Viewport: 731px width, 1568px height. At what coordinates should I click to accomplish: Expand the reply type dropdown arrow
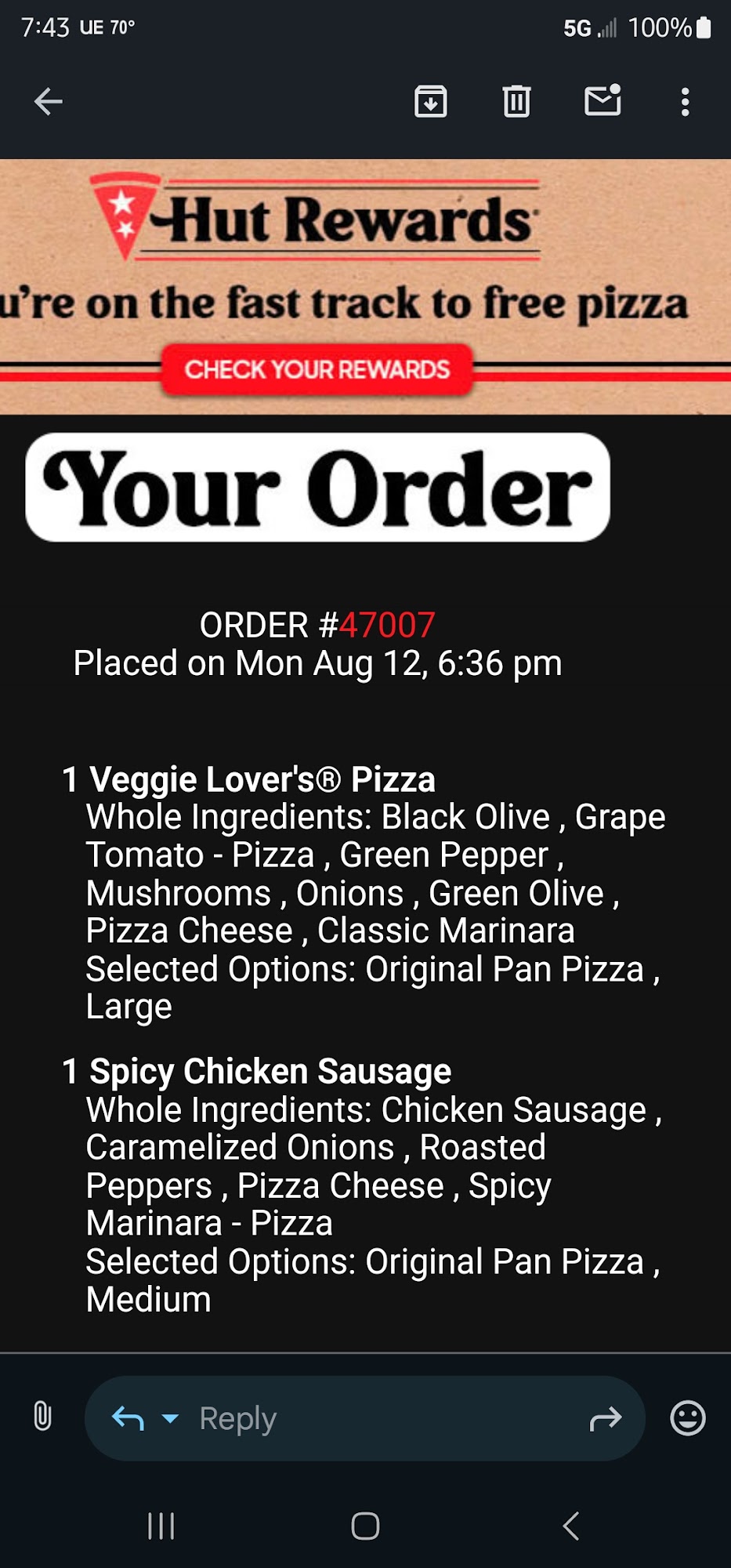tap(170, 1418)
